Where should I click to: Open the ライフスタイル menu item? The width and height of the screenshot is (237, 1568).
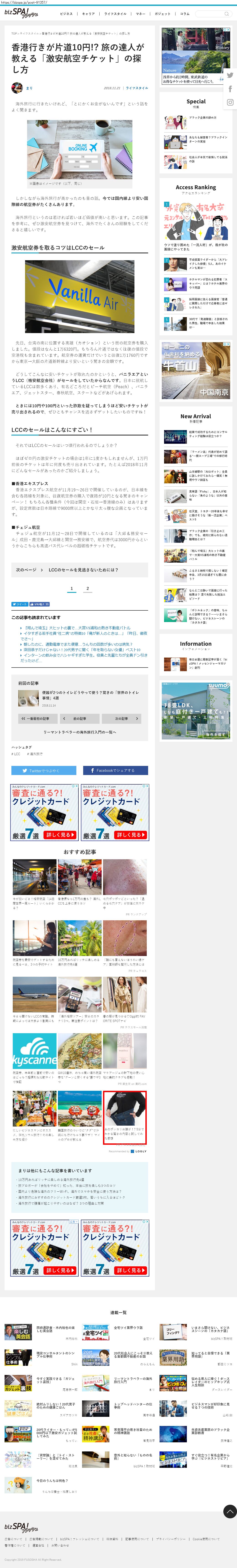(115, 13)
